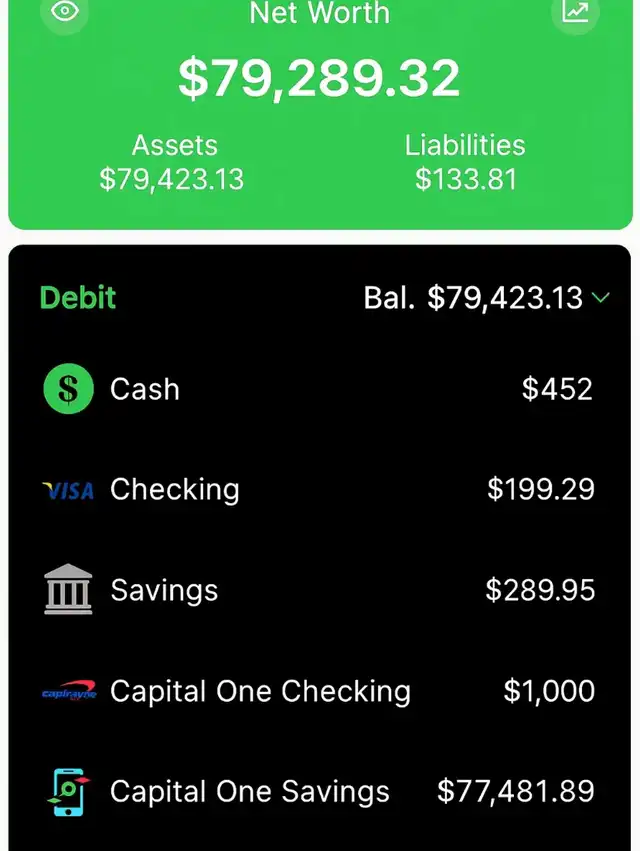Collapse the Debit section chevron

(601, 298)
